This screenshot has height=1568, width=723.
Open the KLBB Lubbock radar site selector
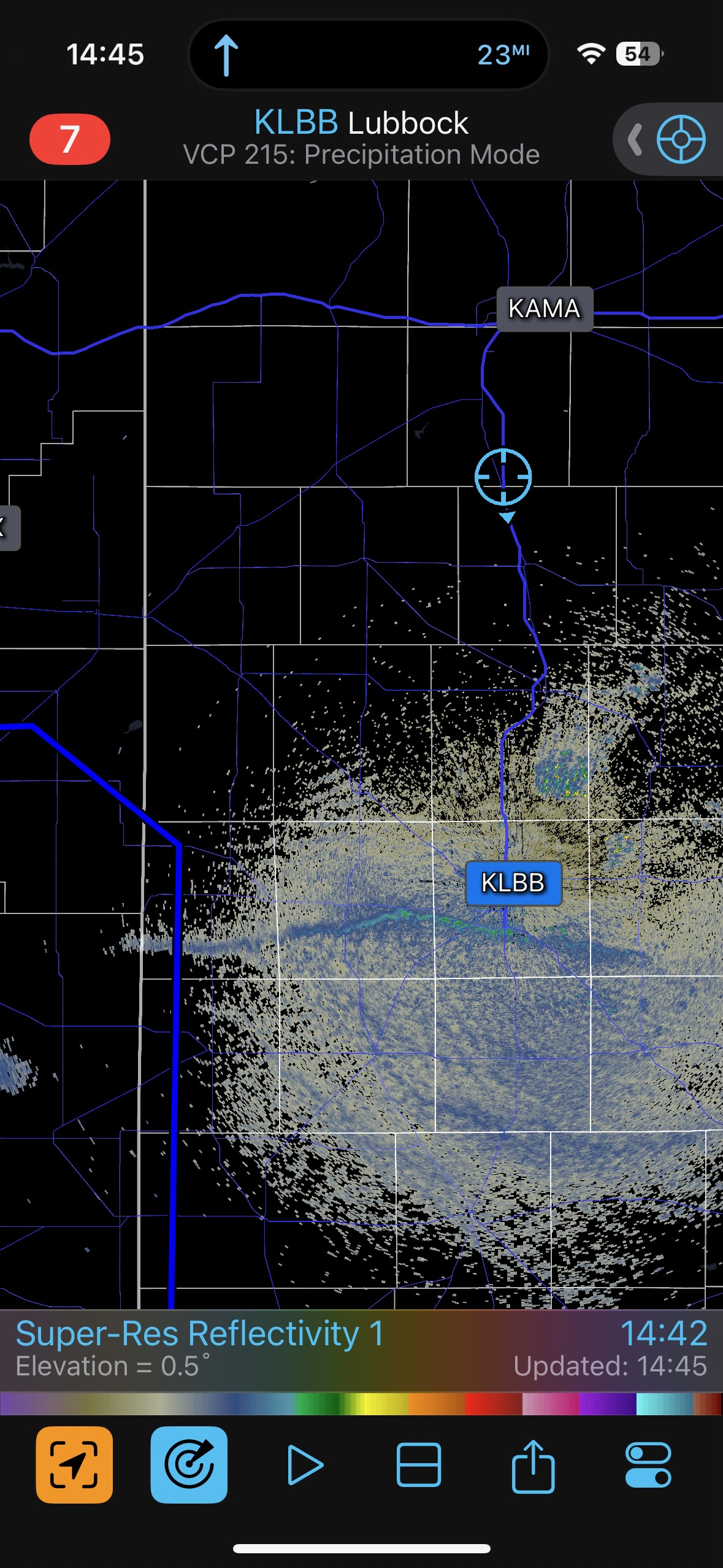pos(361,138)
